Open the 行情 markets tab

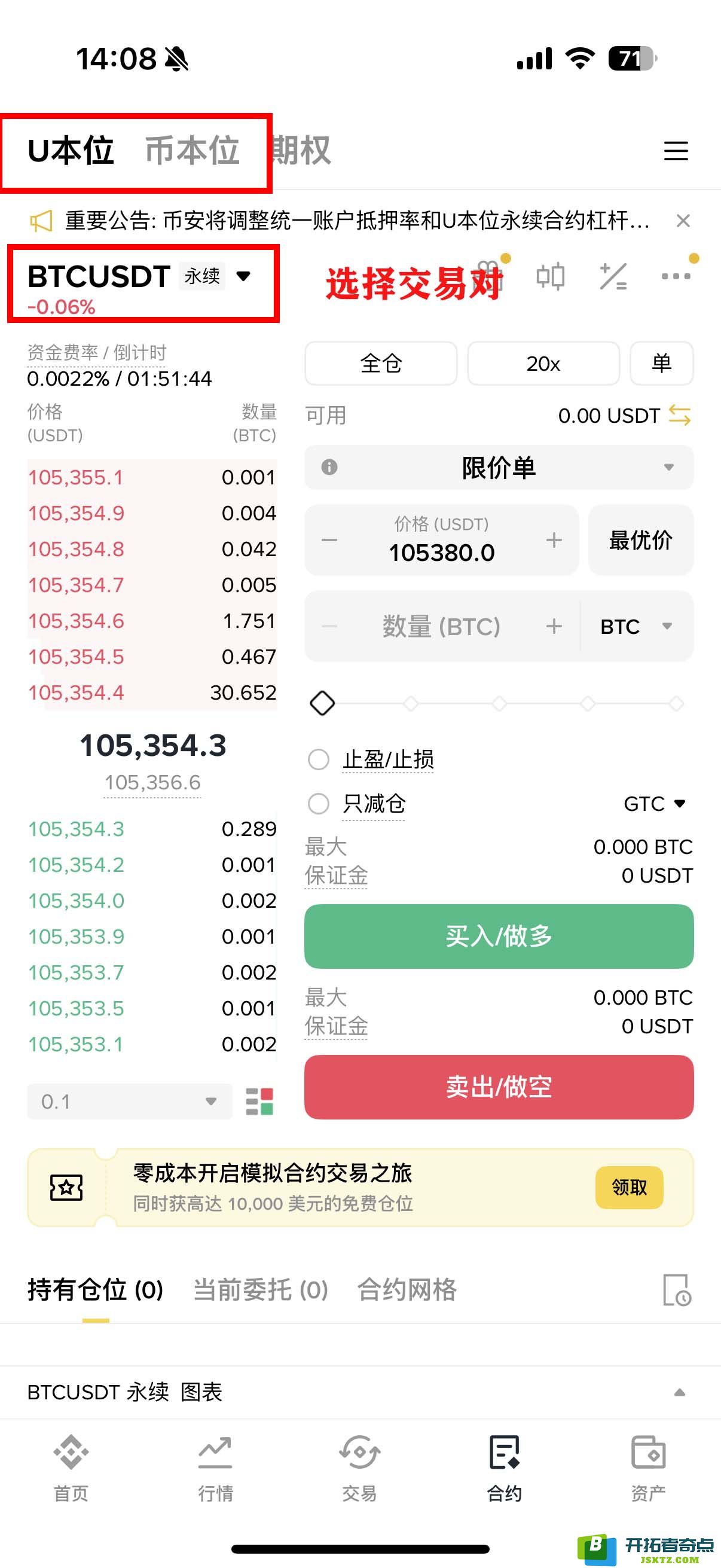pos(215,1467)
